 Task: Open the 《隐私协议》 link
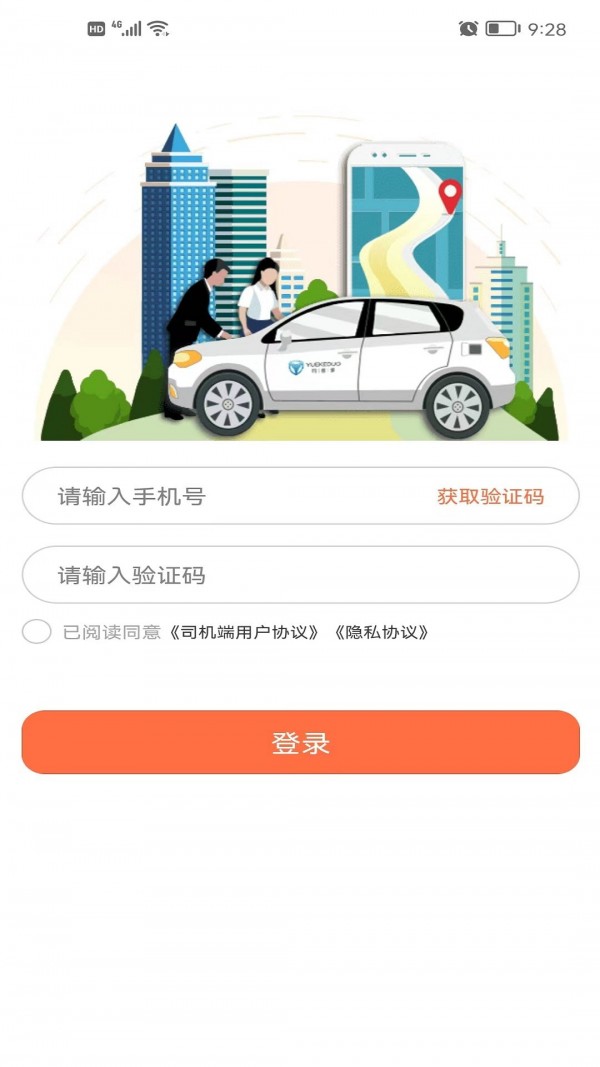[x=382, y=632]
